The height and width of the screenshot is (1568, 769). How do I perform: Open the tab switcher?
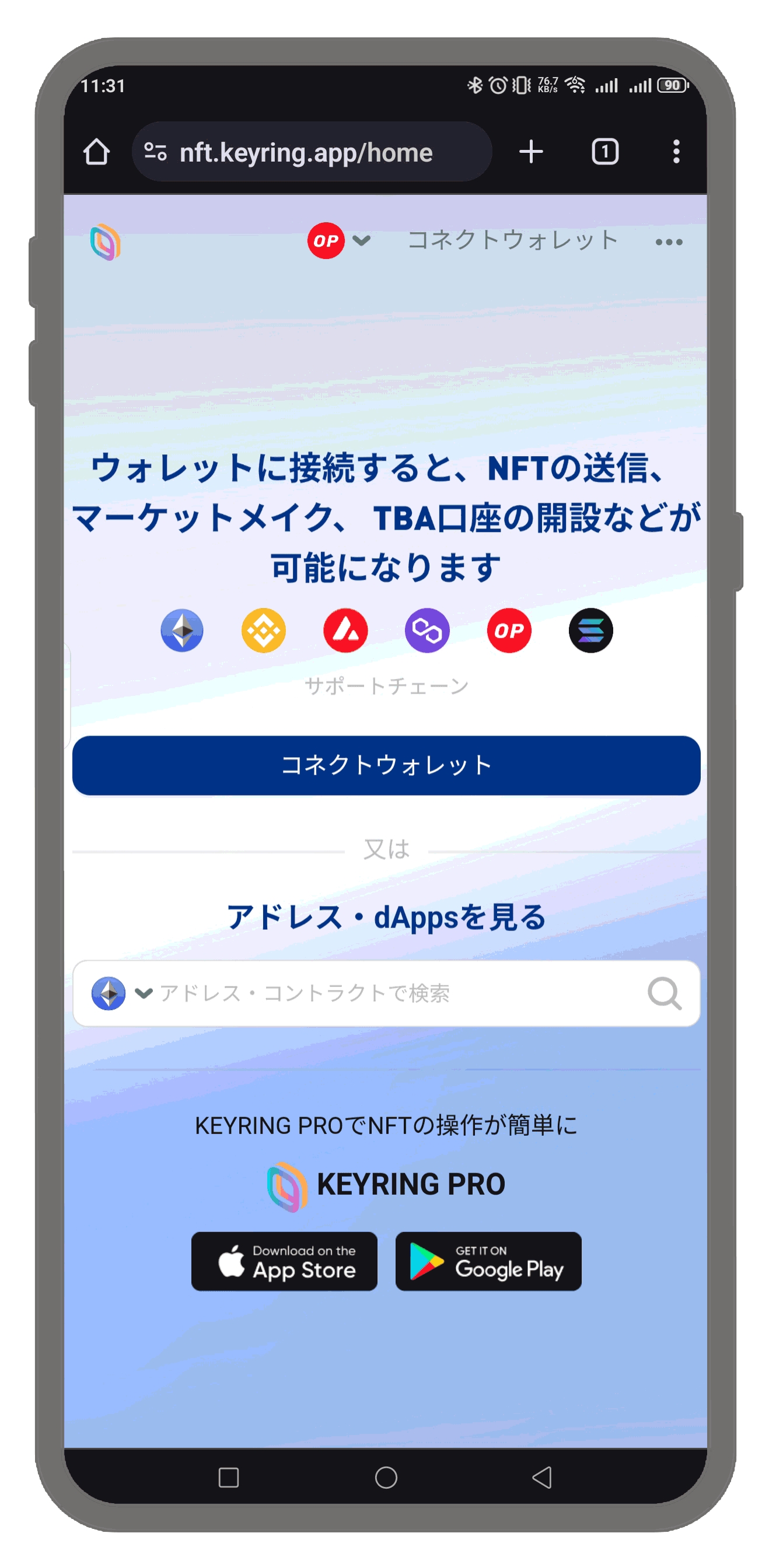coord(604,152)
